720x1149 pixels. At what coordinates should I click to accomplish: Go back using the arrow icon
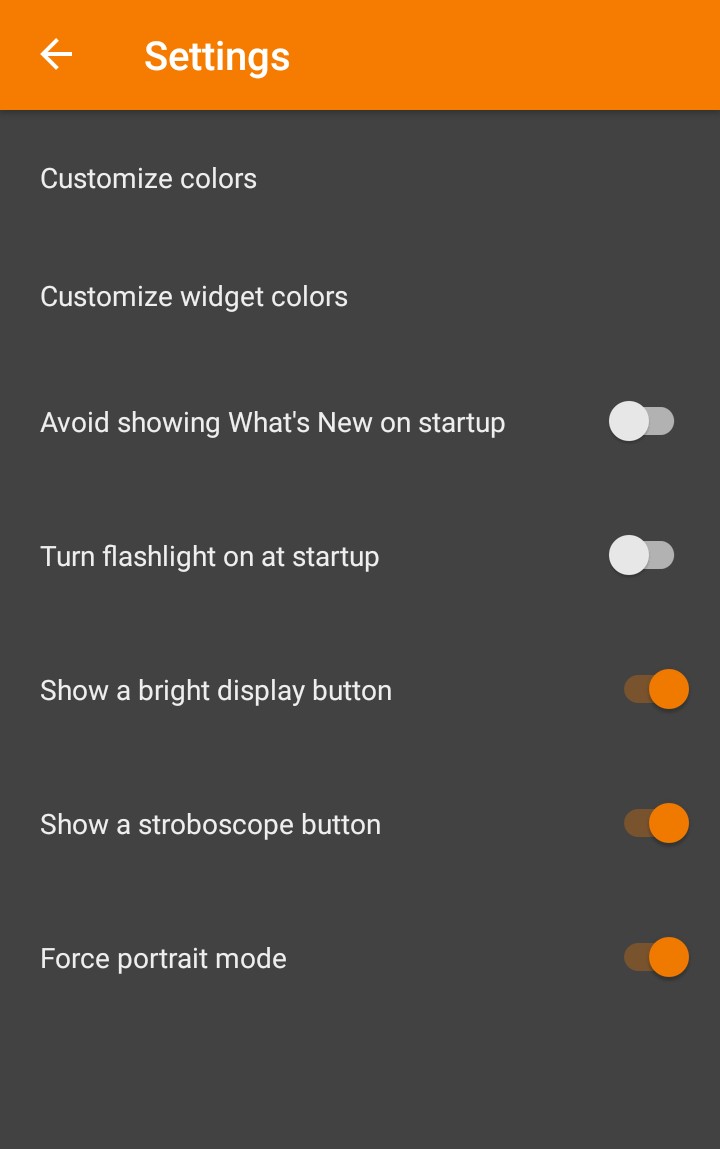[x=57, y=54]
